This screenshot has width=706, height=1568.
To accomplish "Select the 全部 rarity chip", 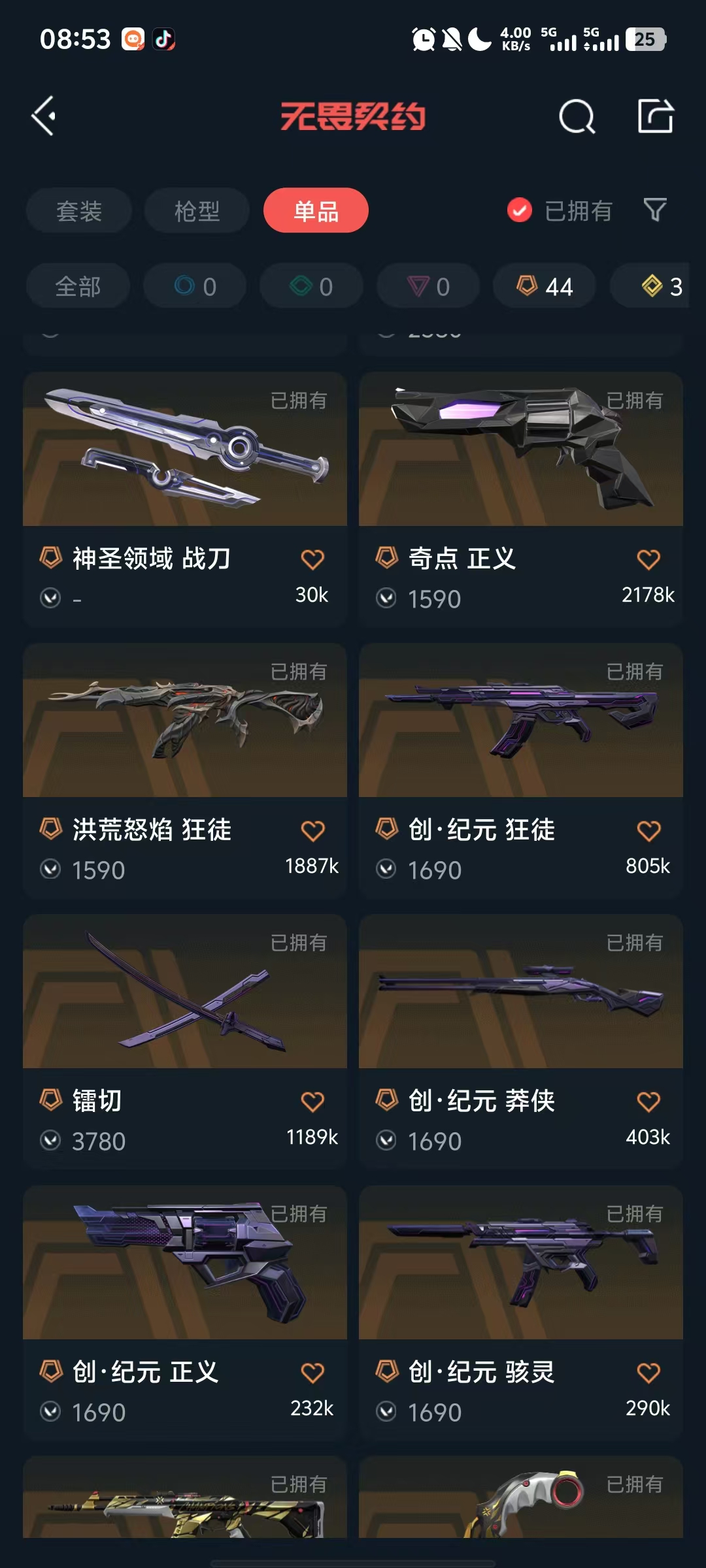I will point(78,286).
